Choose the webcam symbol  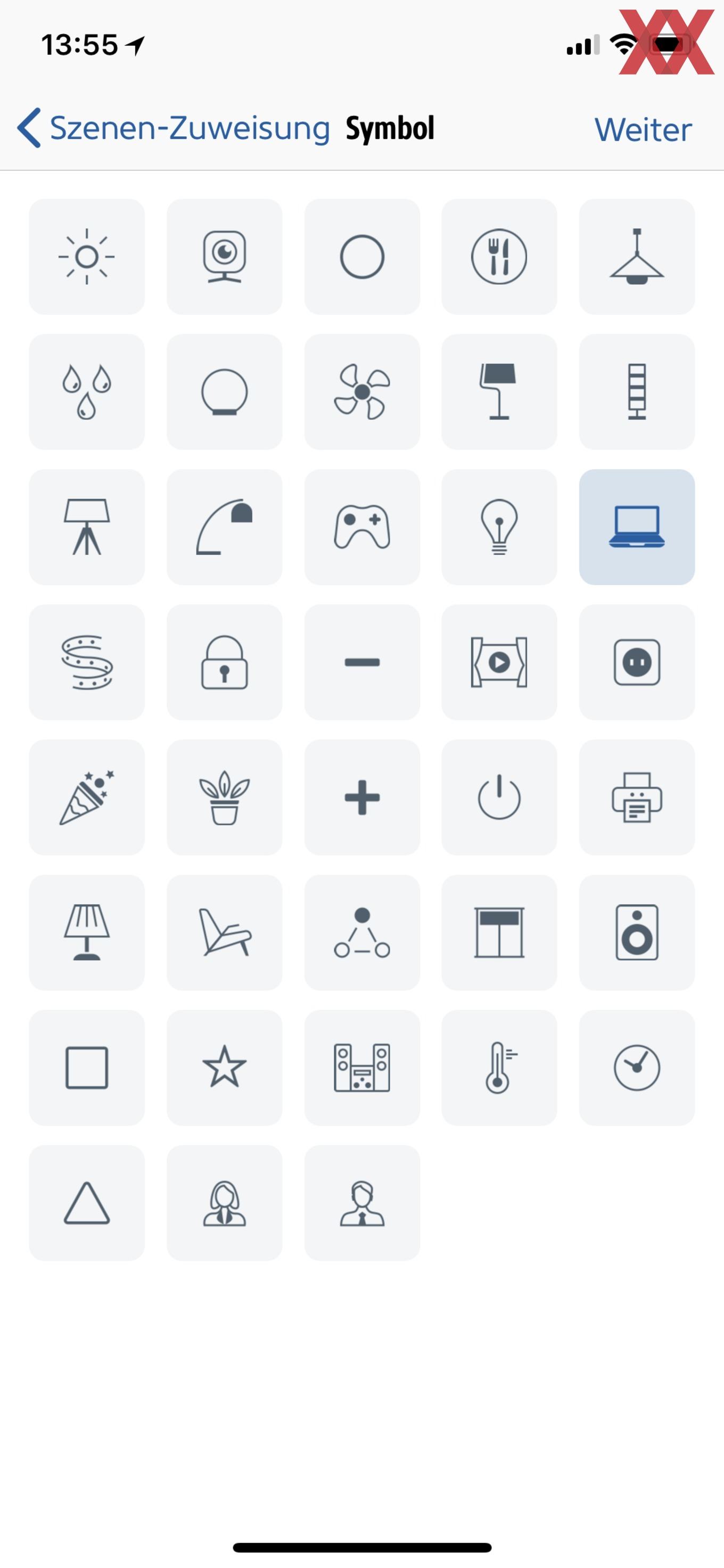point(225,257)
